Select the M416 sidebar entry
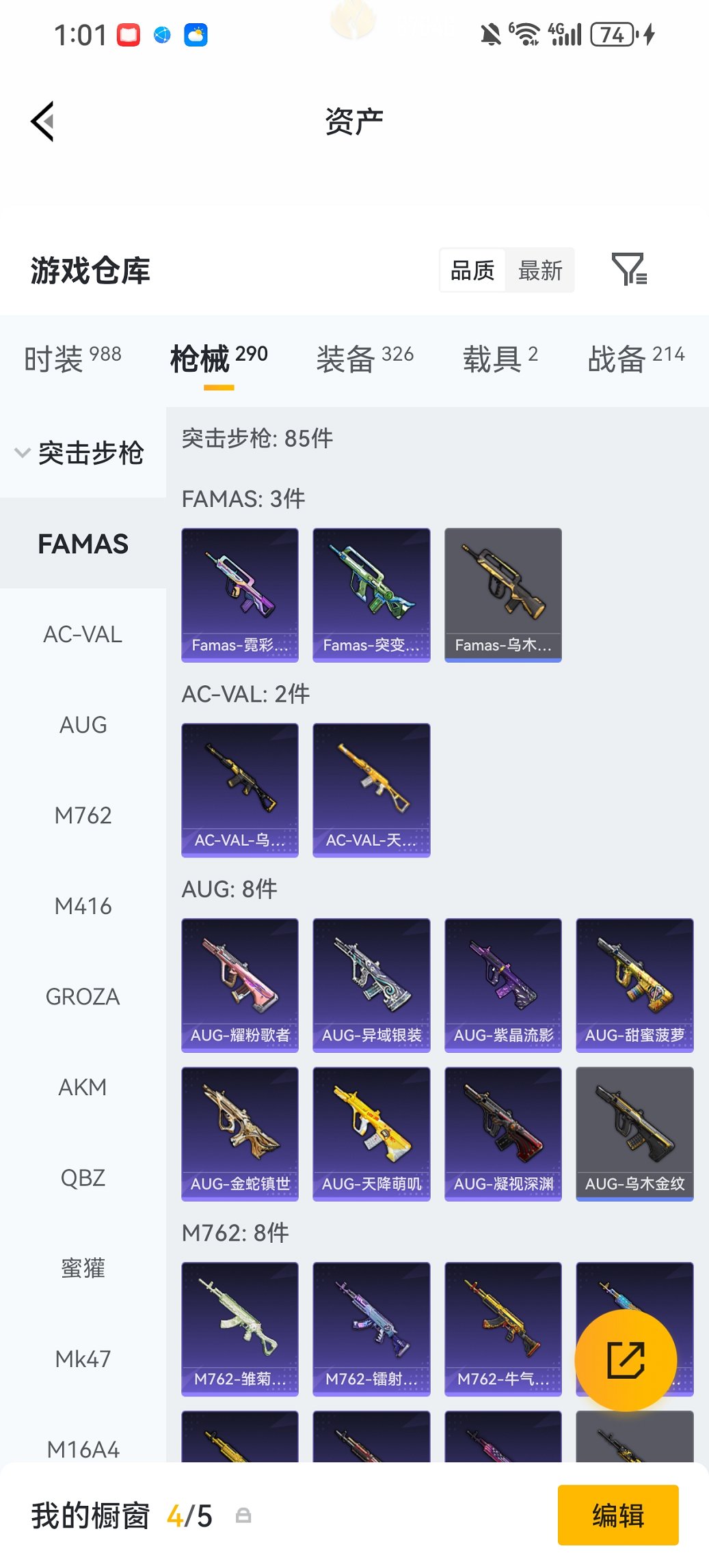709x1568 pixels. pos(83,906)
